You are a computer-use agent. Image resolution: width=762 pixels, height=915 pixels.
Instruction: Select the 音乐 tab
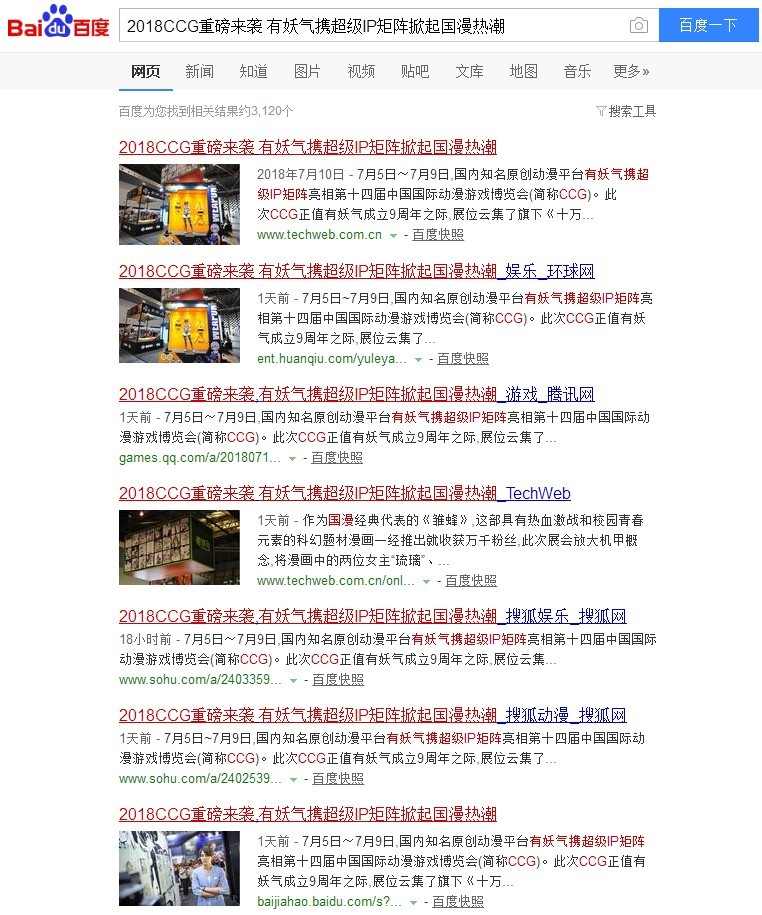[577, 71]
